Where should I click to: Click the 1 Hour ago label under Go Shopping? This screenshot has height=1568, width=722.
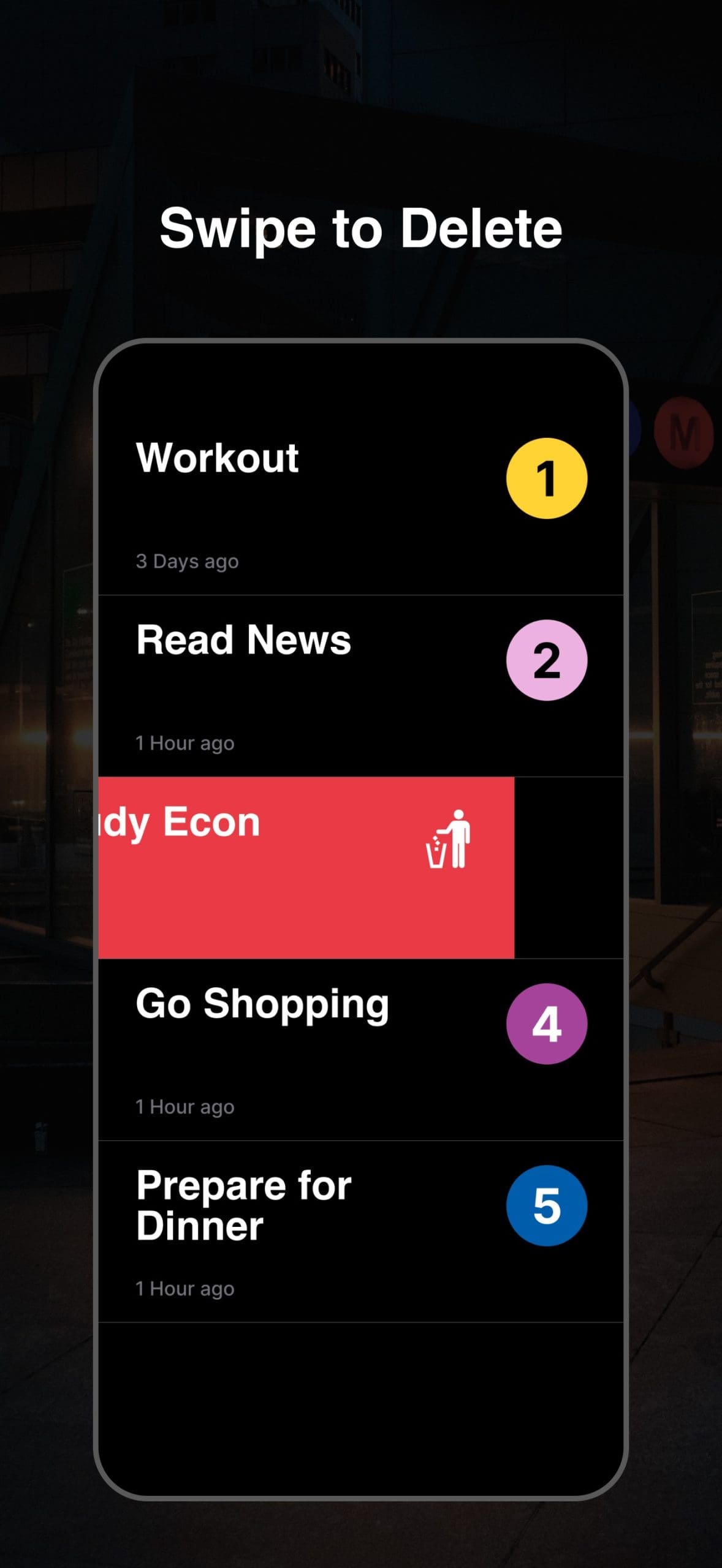pos(185,1106)
